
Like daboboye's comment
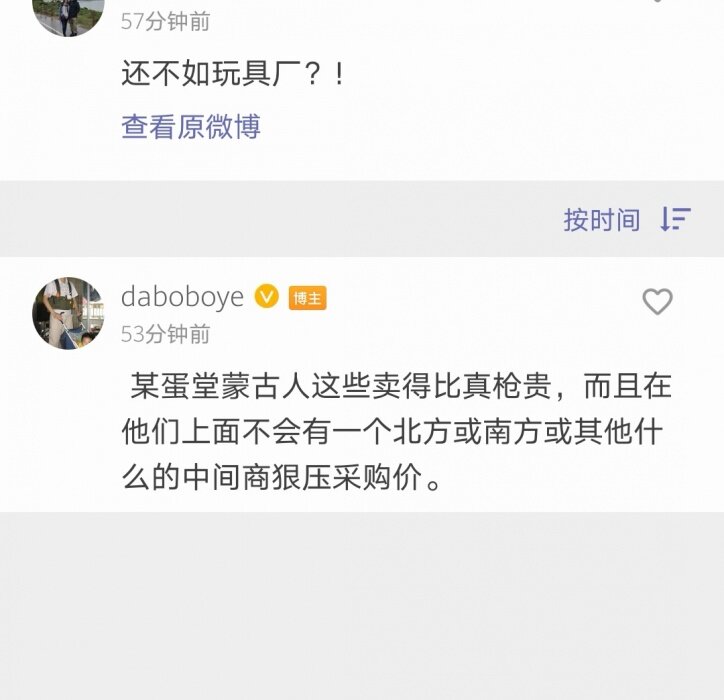click(657, 302)
